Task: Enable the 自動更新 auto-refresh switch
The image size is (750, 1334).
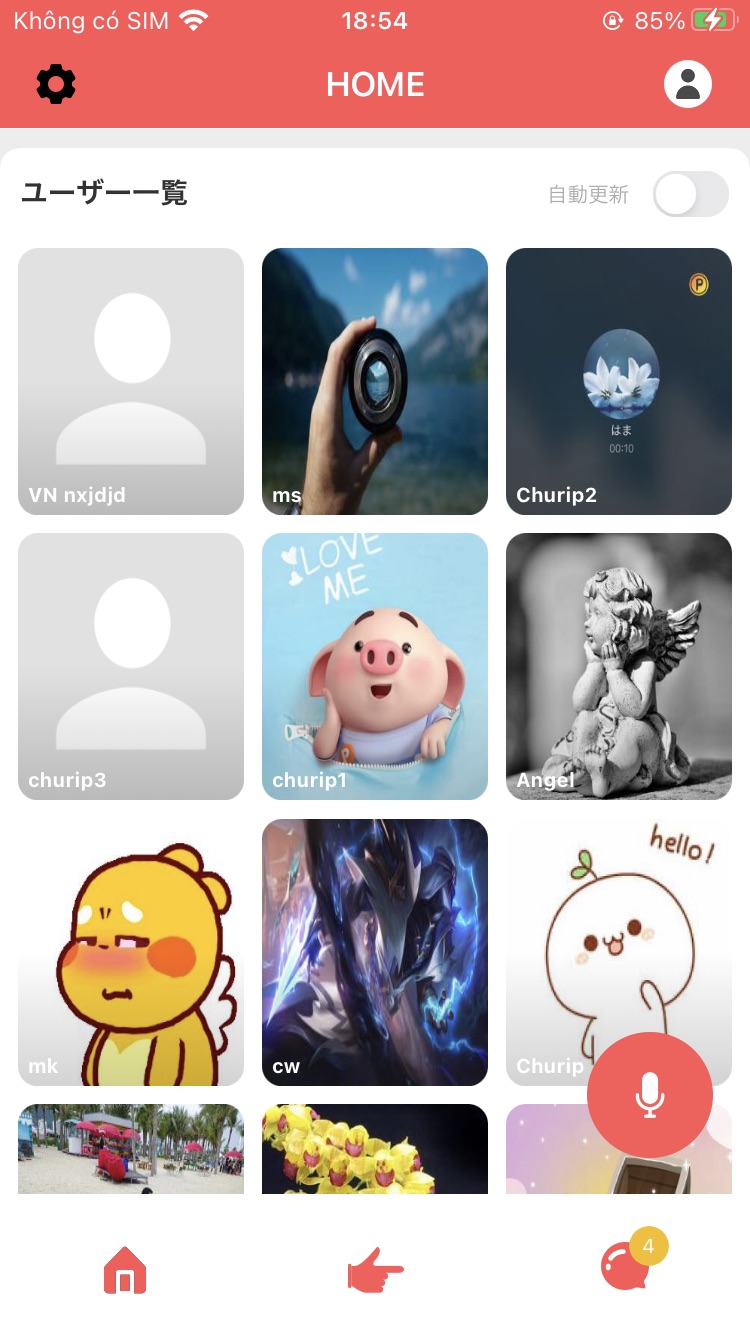Action: pos(690,194)
